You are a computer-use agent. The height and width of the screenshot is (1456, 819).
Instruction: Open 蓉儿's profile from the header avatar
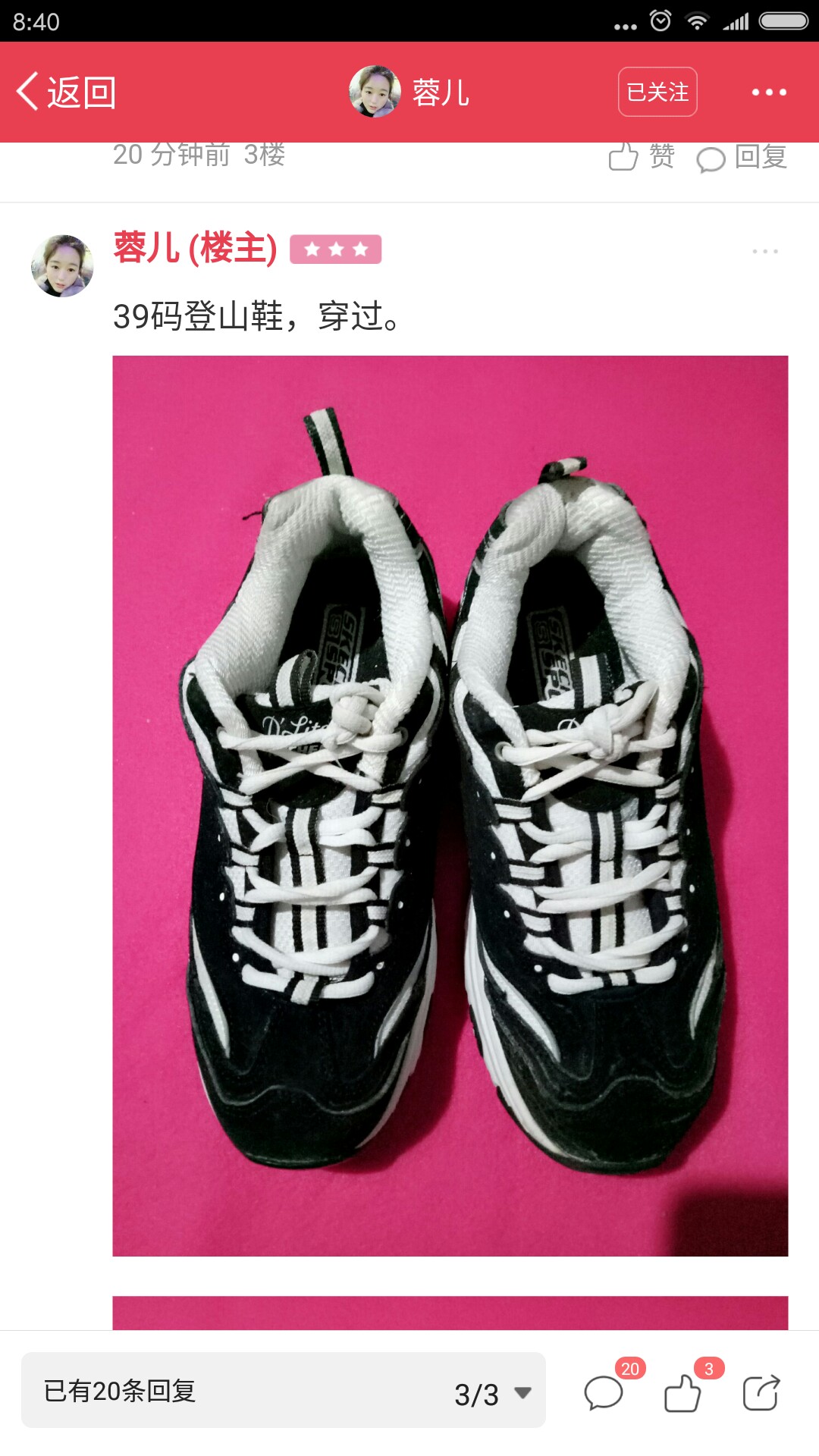click(x=375, y=92)
